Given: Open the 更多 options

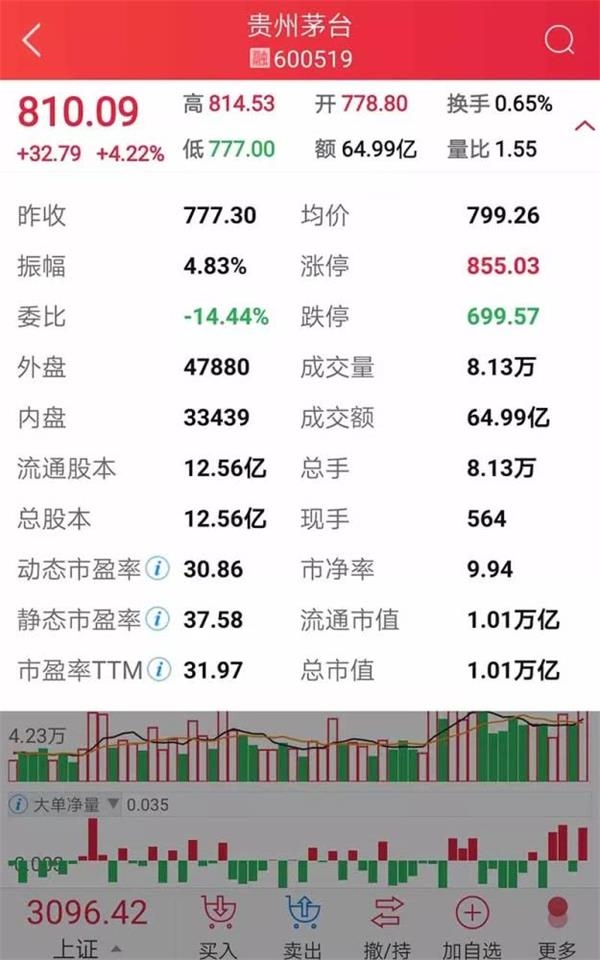Looking at the screenshot, I should click(x=557, y=926).
